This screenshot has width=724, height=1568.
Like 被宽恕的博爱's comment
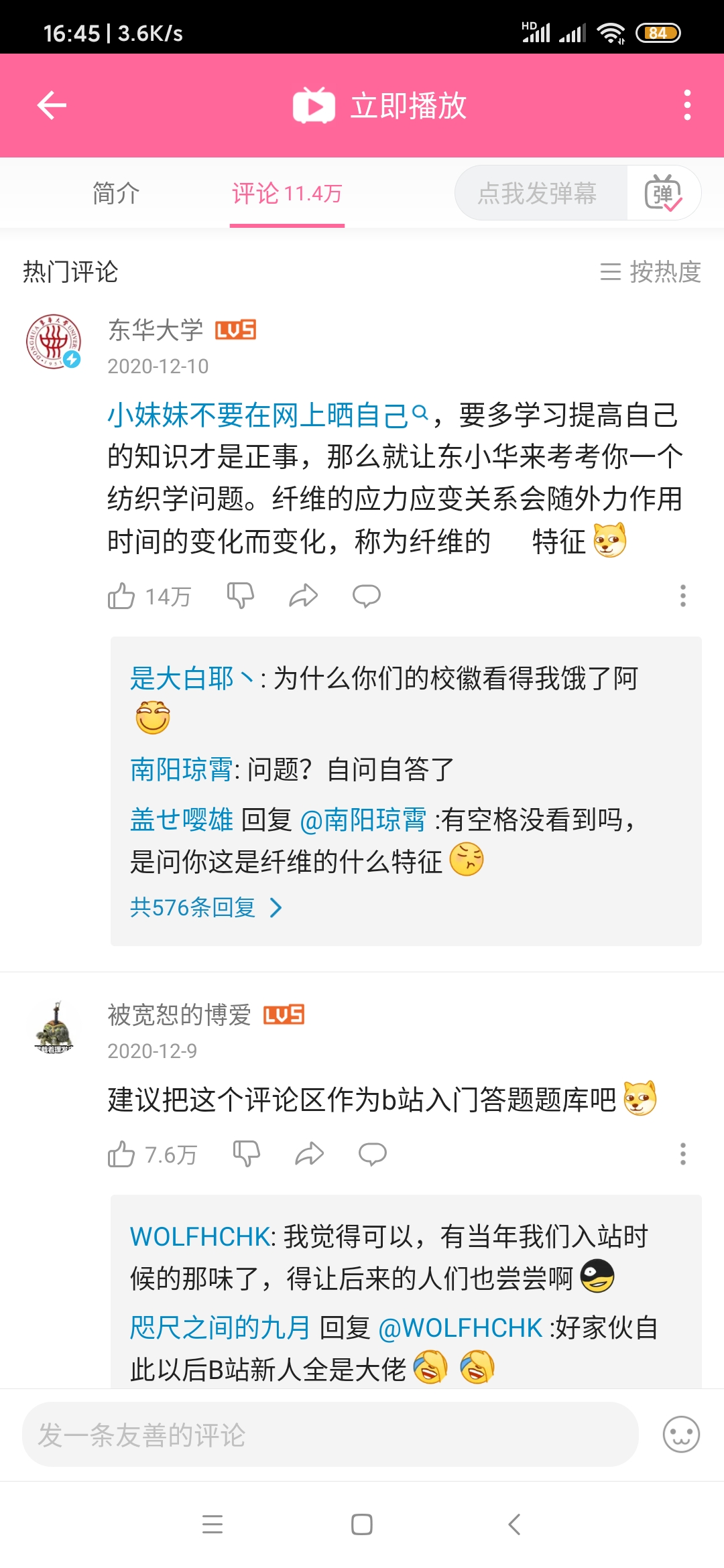pos(122,1154)
